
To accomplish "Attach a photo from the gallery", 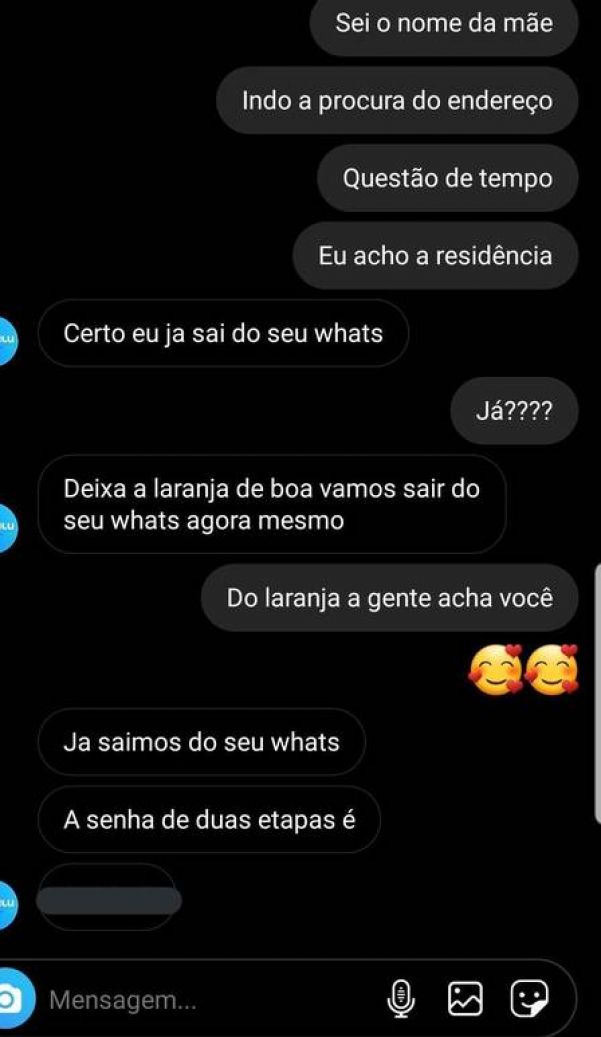I will (465, 999).
